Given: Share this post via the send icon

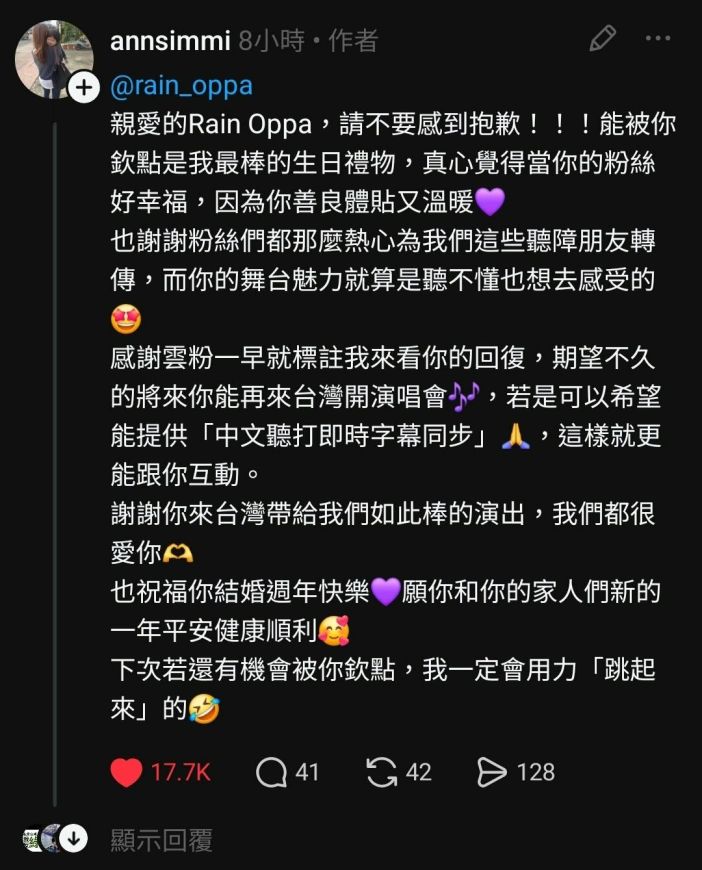Looking at the screenshot, I should click(492, 772).
